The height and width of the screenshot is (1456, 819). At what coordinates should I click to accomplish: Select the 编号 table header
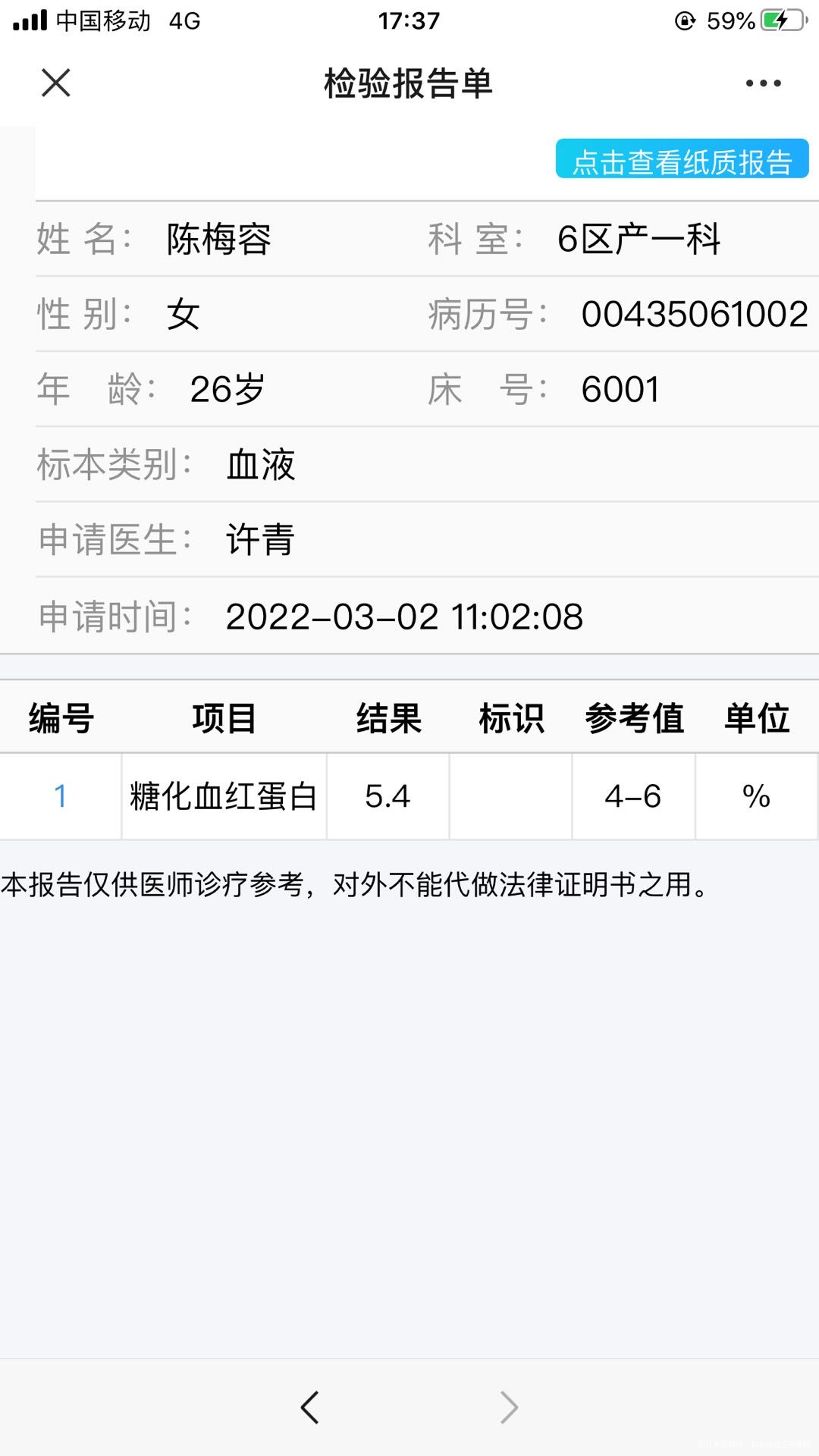[59, 719]
